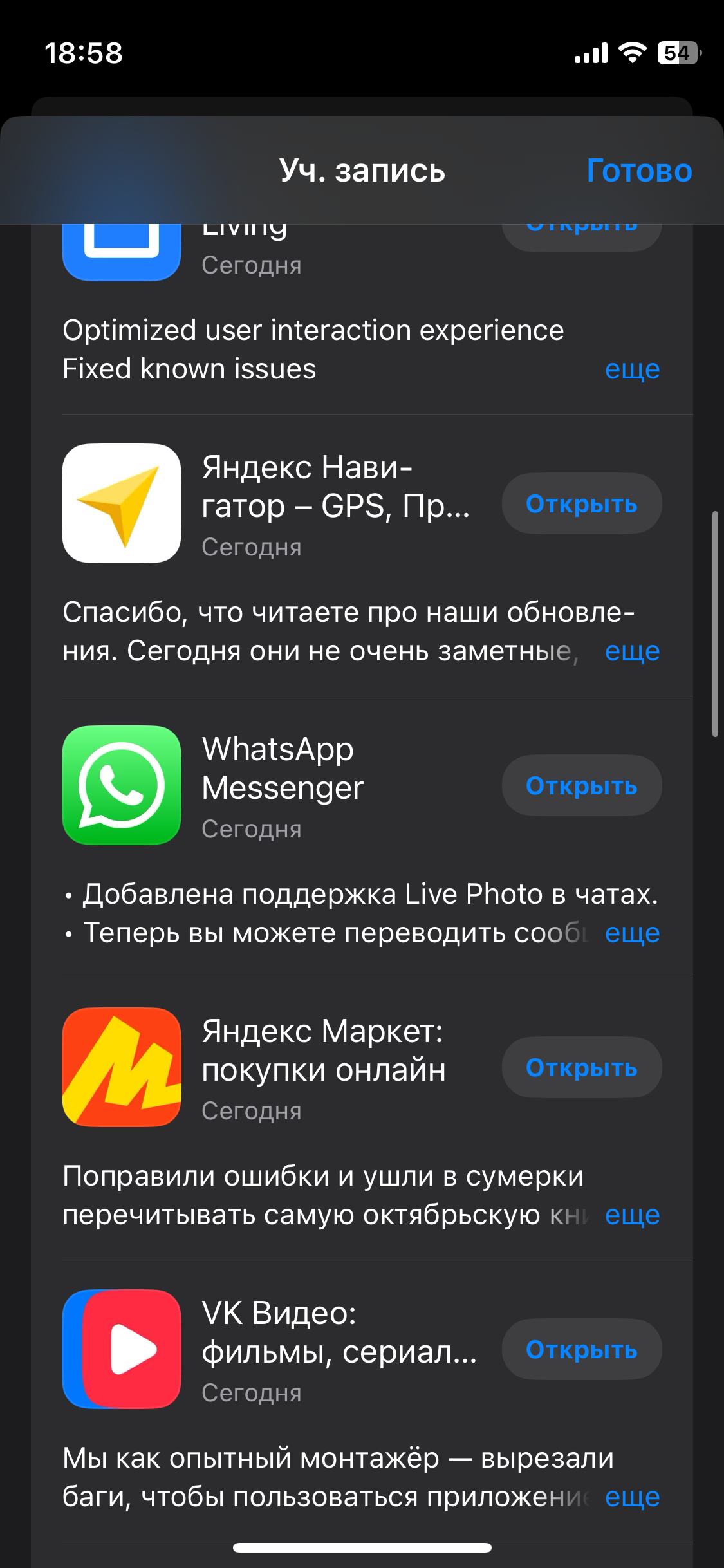
Task: Expand VK Видео update notes via еще
Action: (x=632, y=1497)
